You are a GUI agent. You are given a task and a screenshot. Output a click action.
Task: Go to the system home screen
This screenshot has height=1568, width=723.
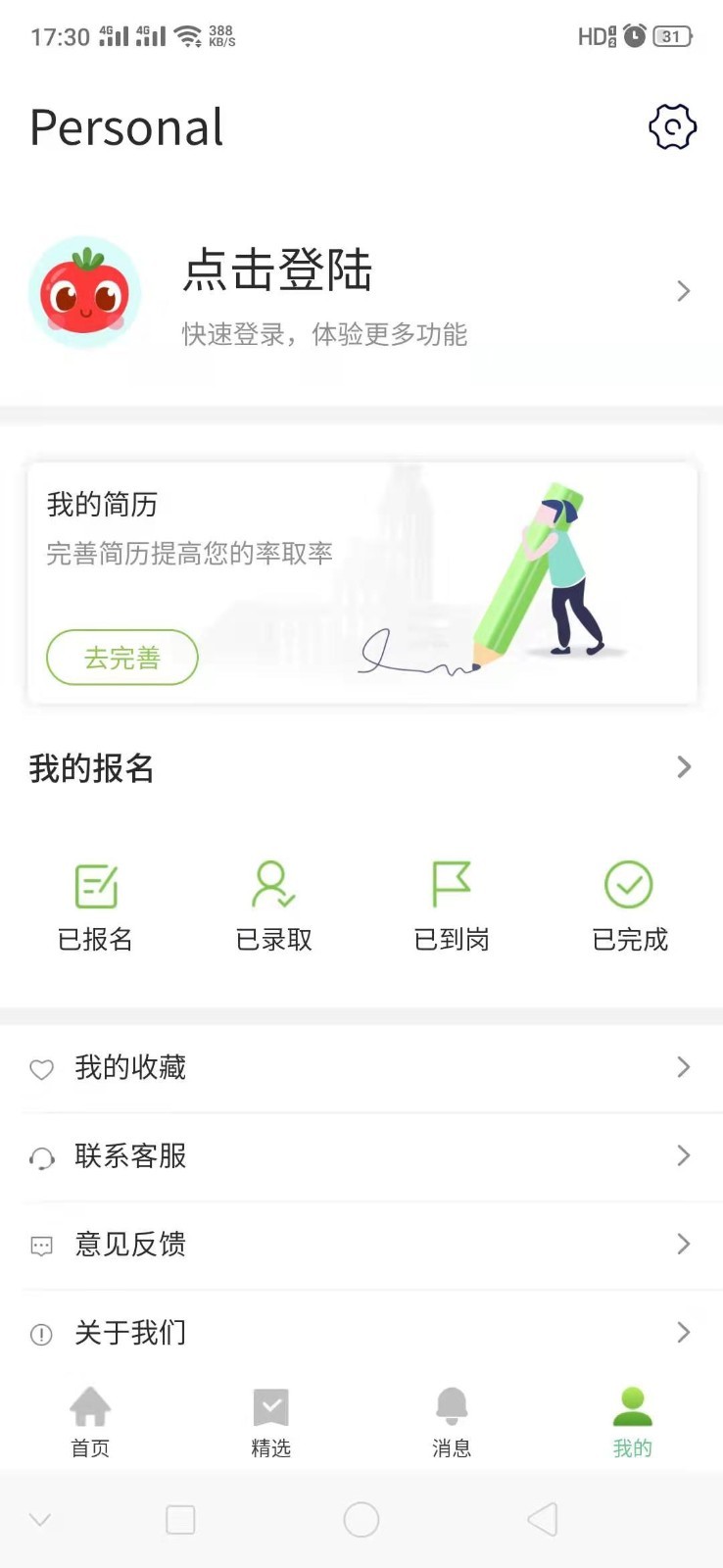pos(361,1520)
